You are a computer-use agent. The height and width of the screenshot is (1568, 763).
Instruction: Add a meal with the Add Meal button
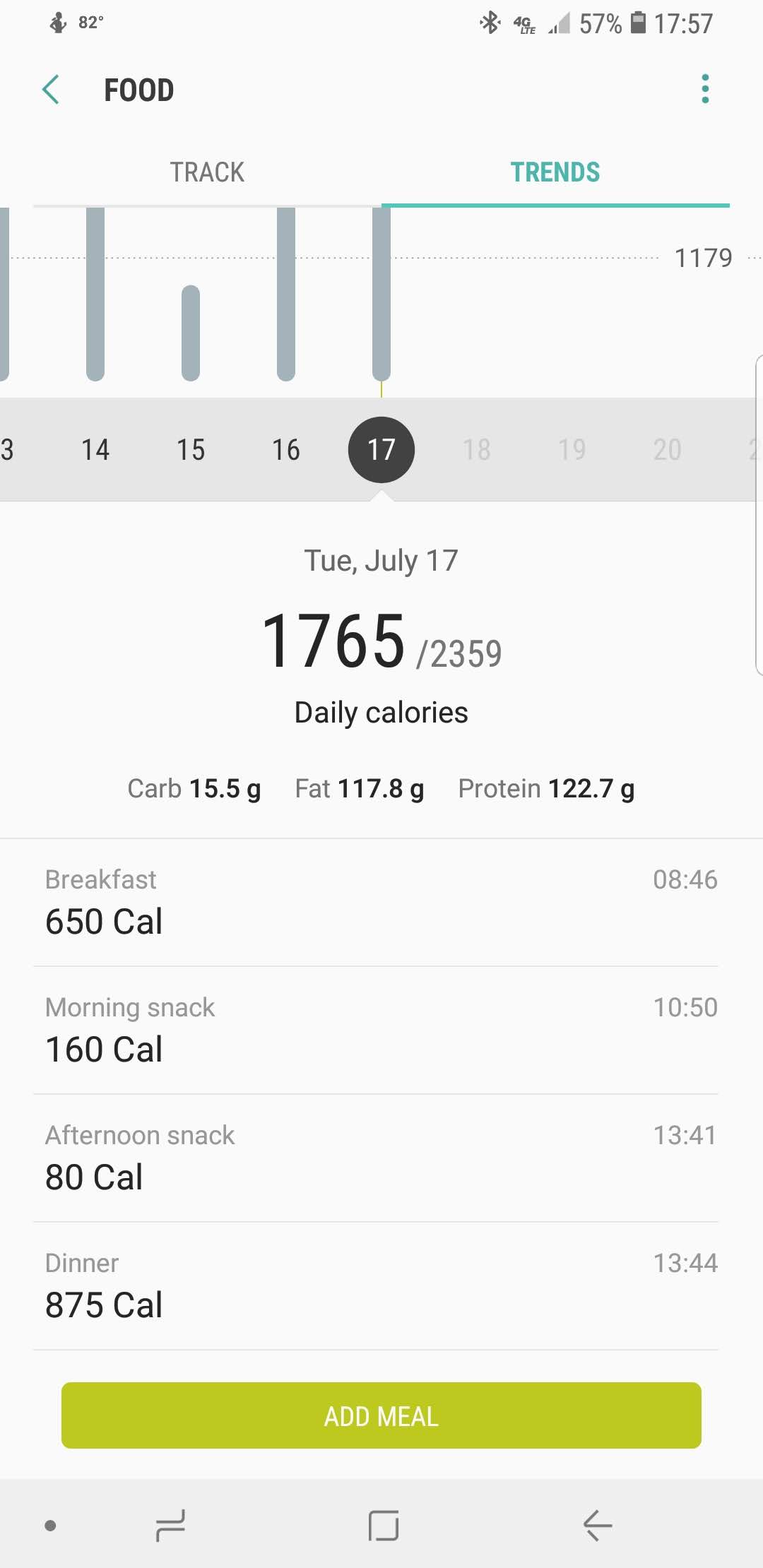tap(381, 1415)
